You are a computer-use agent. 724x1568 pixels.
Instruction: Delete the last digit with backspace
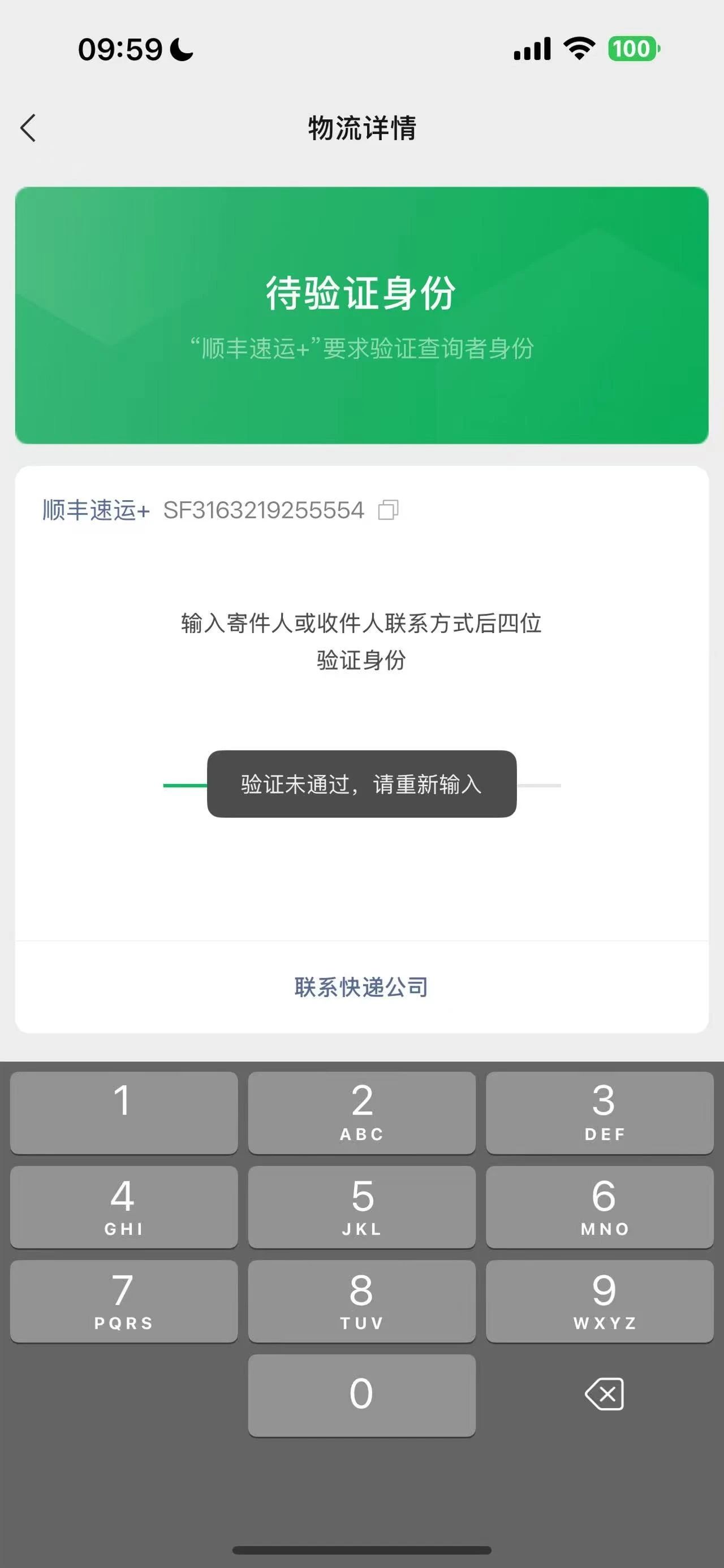click(604, 1394)
